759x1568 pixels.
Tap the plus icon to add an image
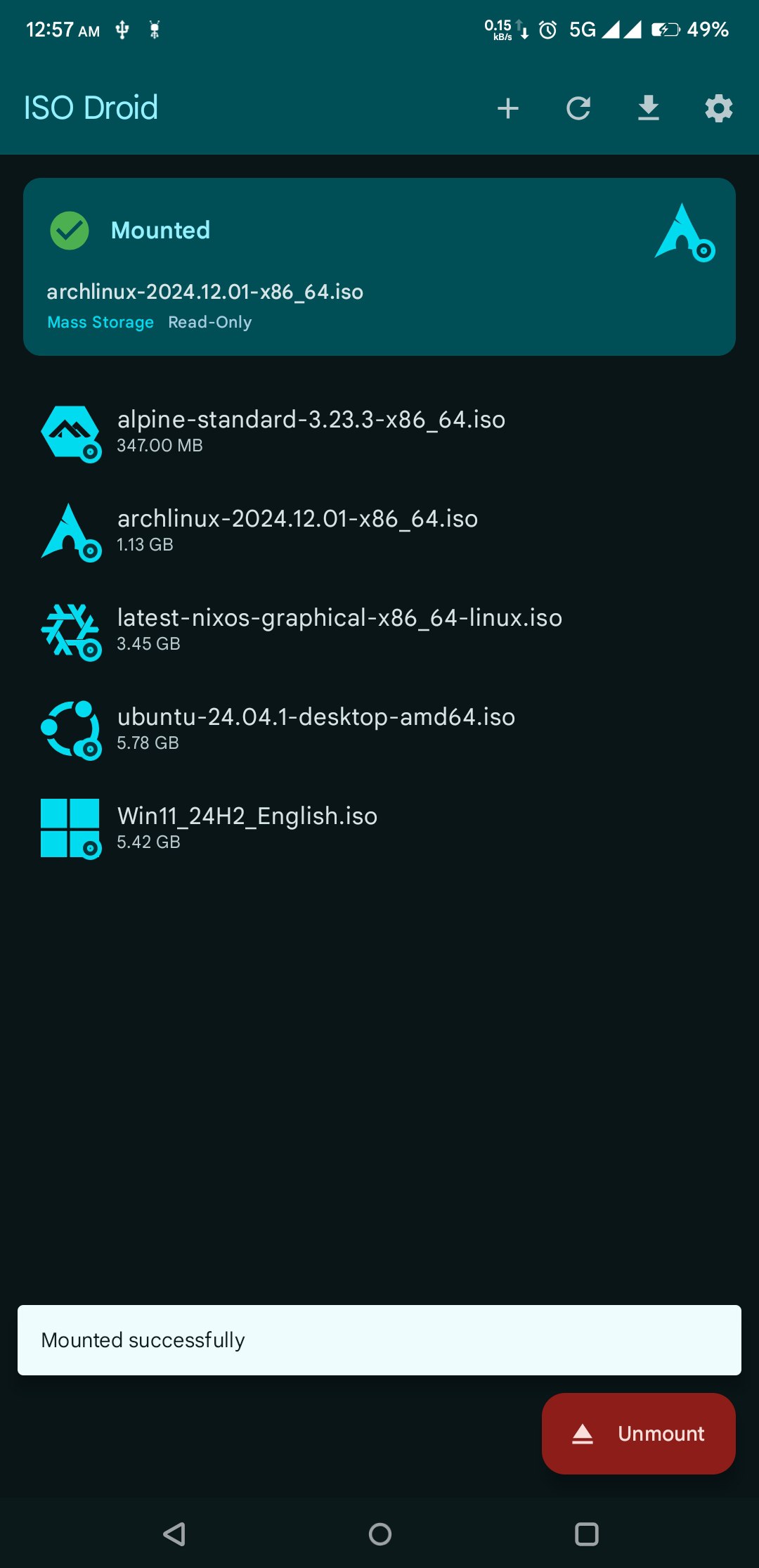[x=507, y=108]
